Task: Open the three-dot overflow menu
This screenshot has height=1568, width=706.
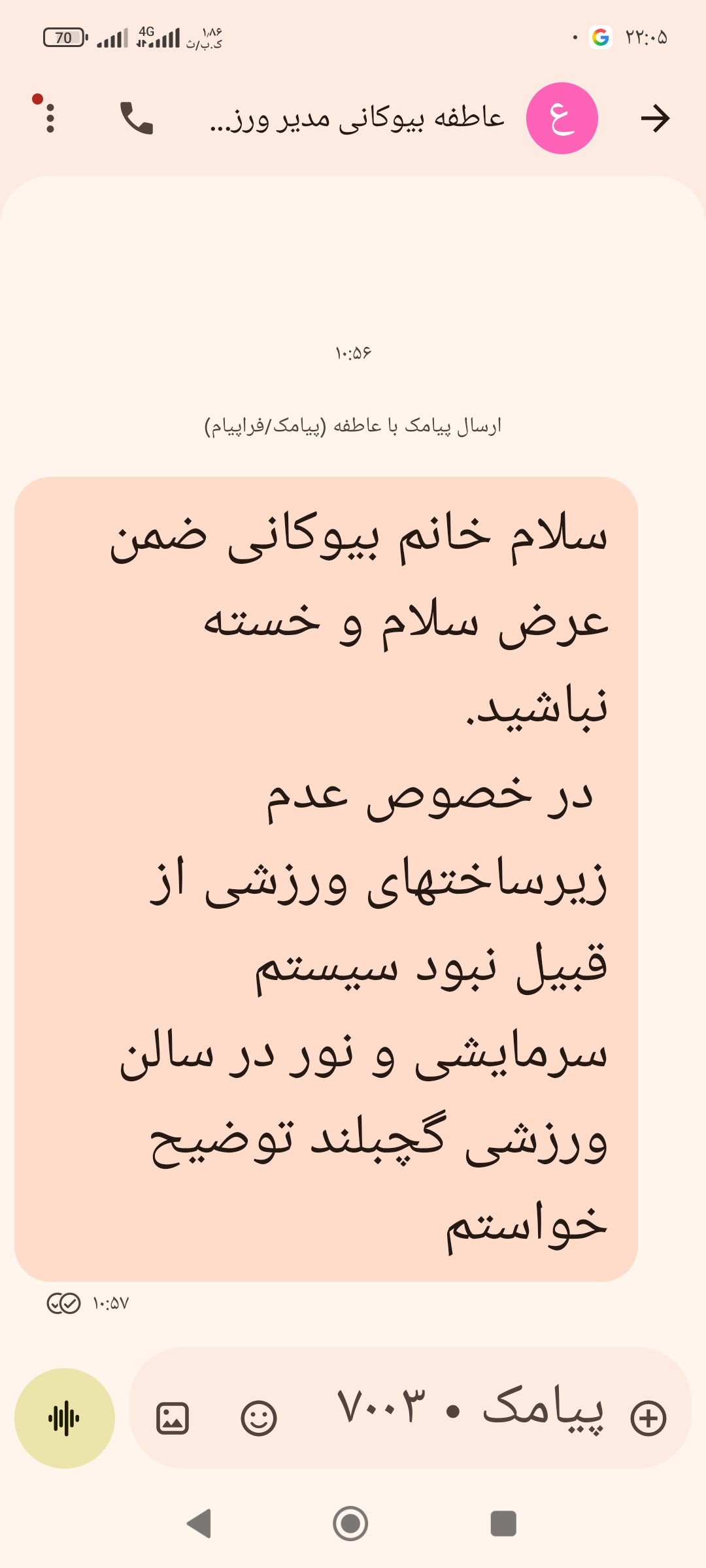Action: pos(50,118)
